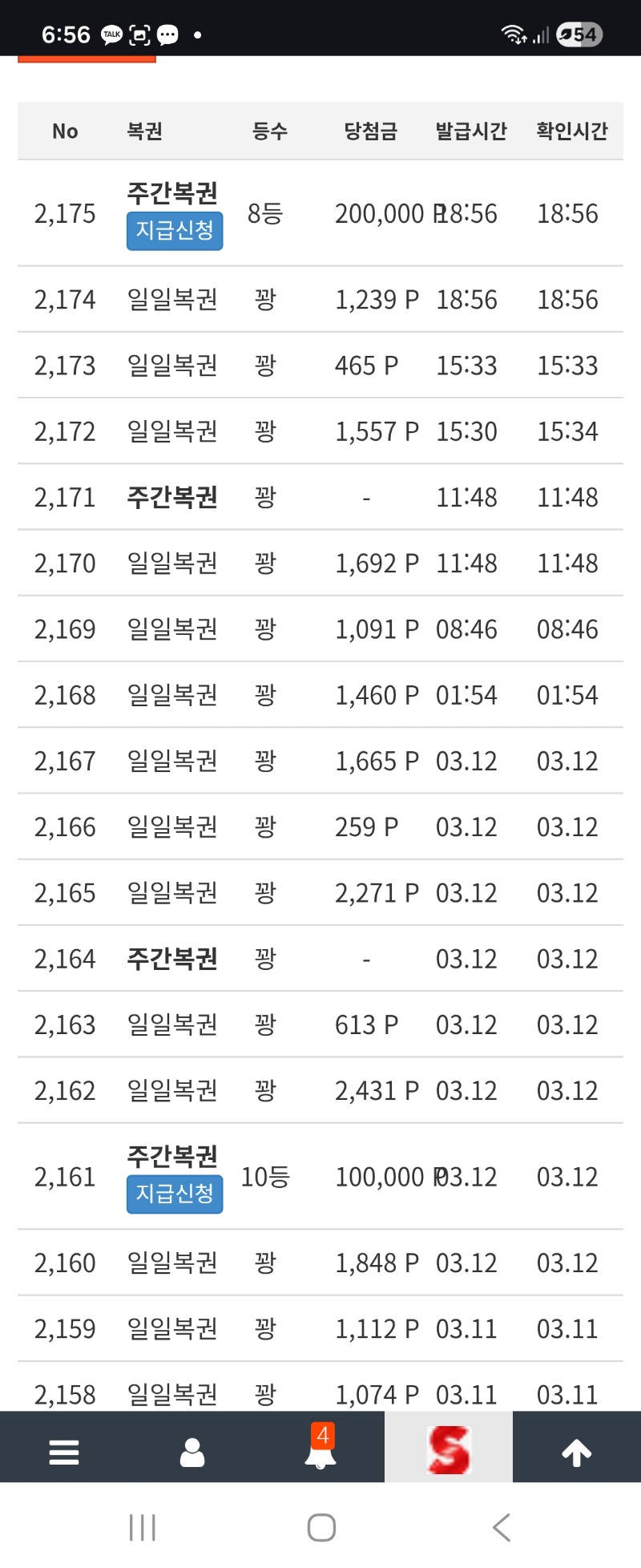Jump to top with the up arrow
Screen dimensions: 641x1568
tap(577, 1451)
